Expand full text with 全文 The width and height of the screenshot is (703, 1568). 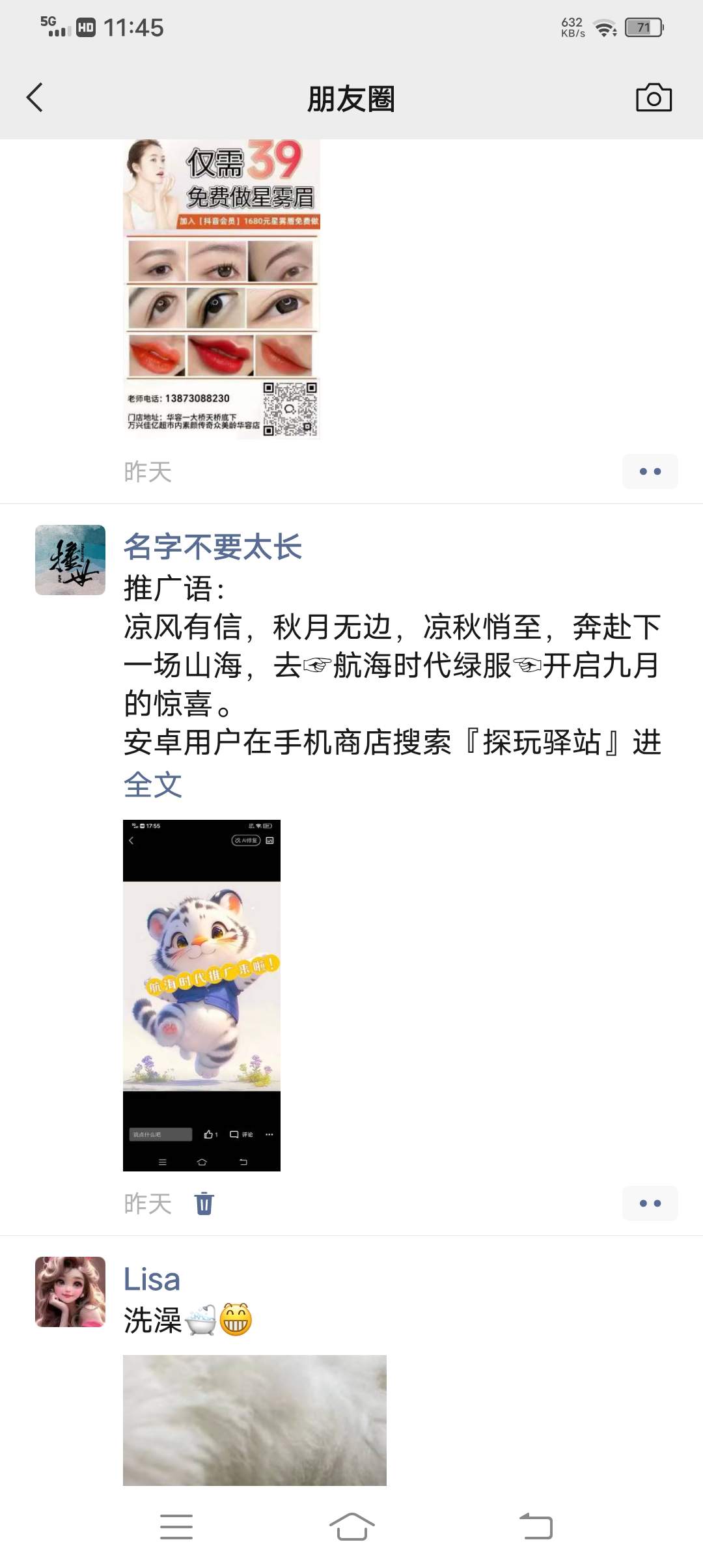(153, 785)
